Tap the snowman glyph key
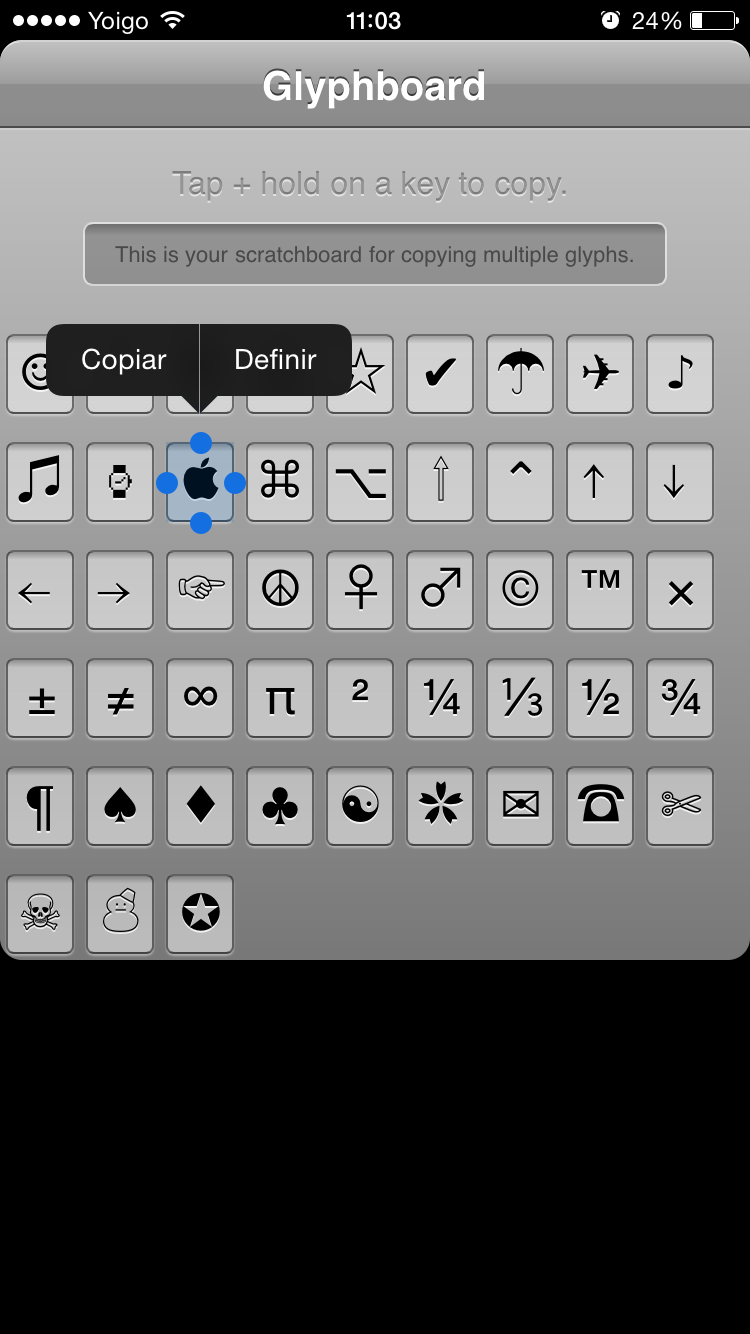Image resolution: width=750 pixels, height=1334 pixels. tap(120, 914)
